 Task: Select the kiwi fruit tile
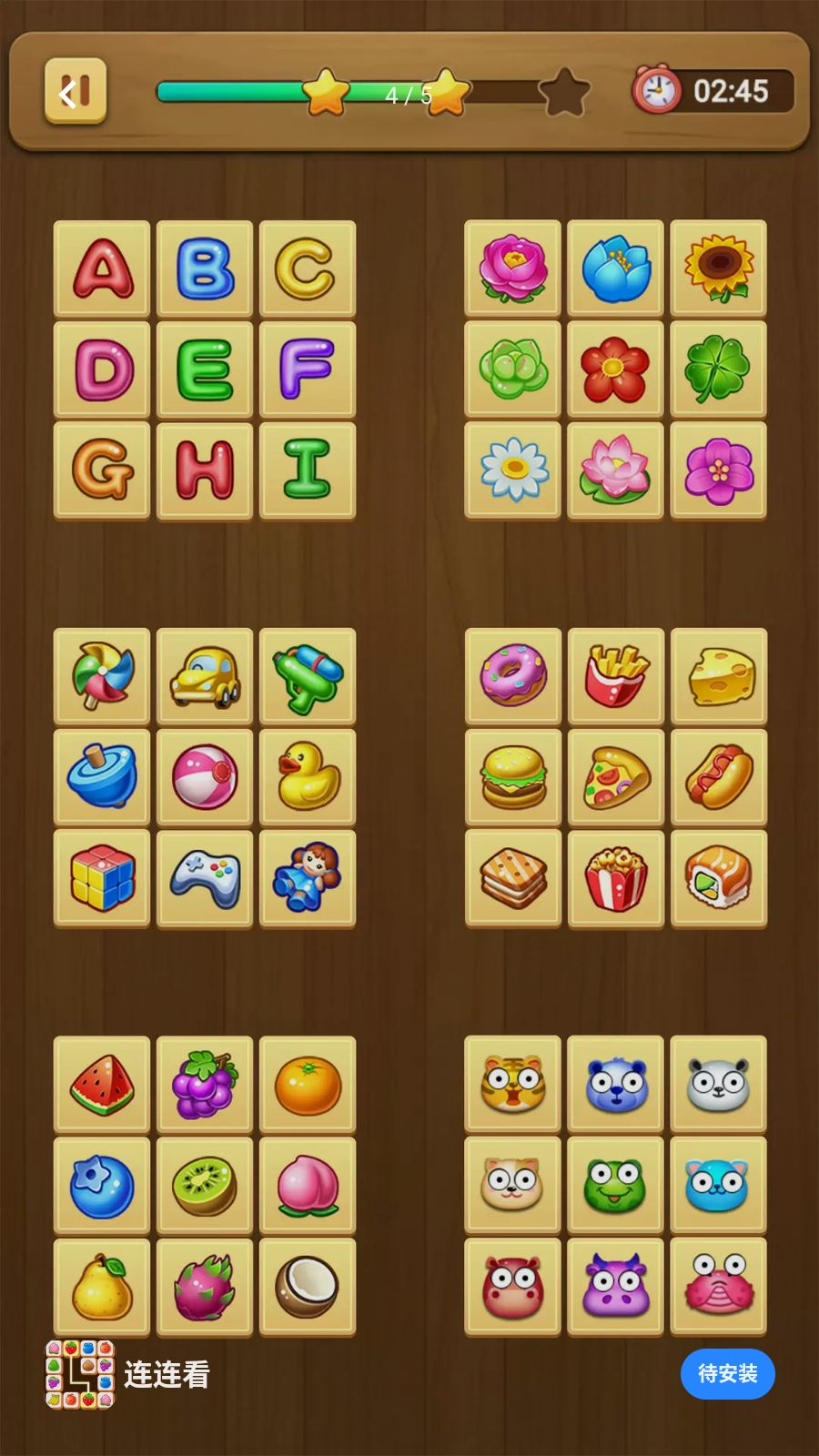pos(205,1185)
